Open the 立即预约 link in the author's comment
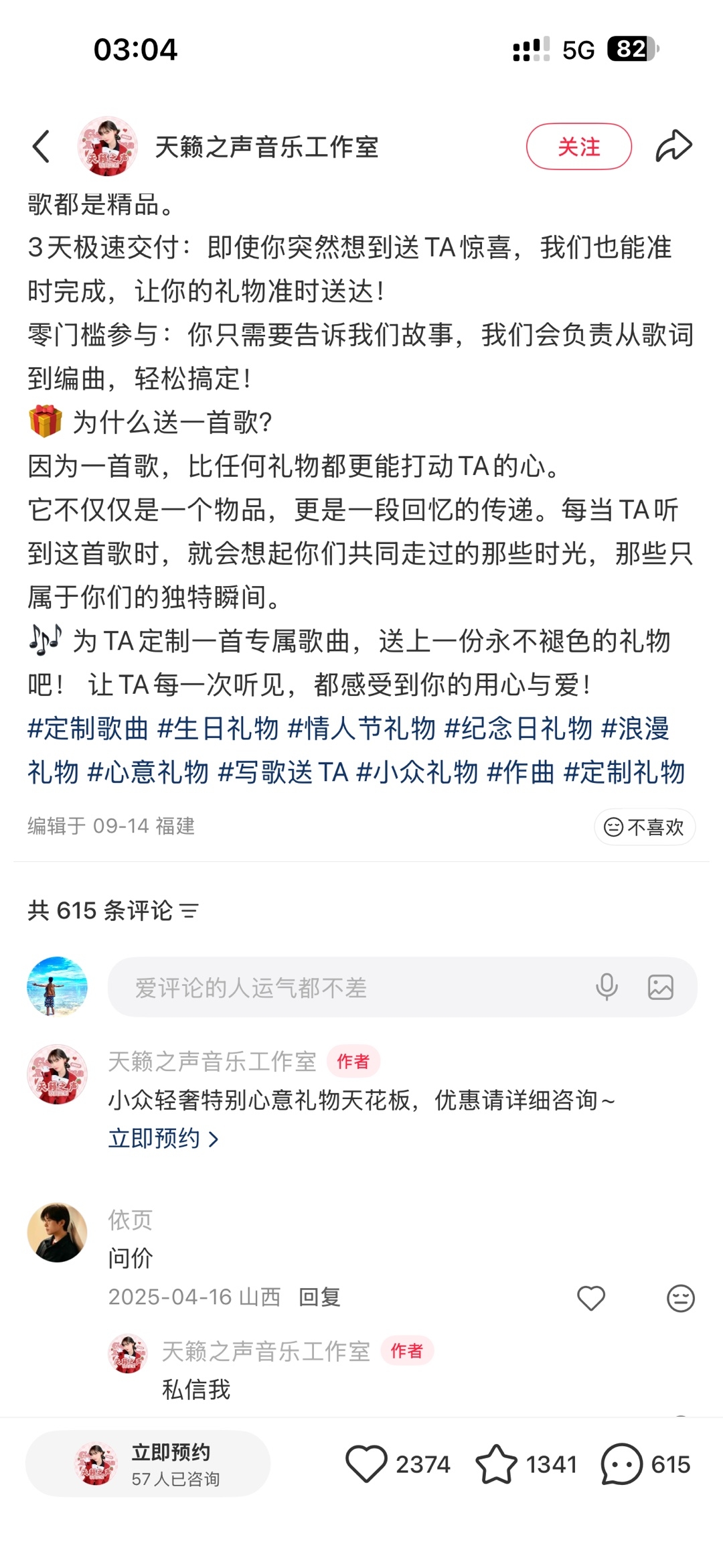The width and height of the screenshot is (723, 1568). tap(163, 1139)
